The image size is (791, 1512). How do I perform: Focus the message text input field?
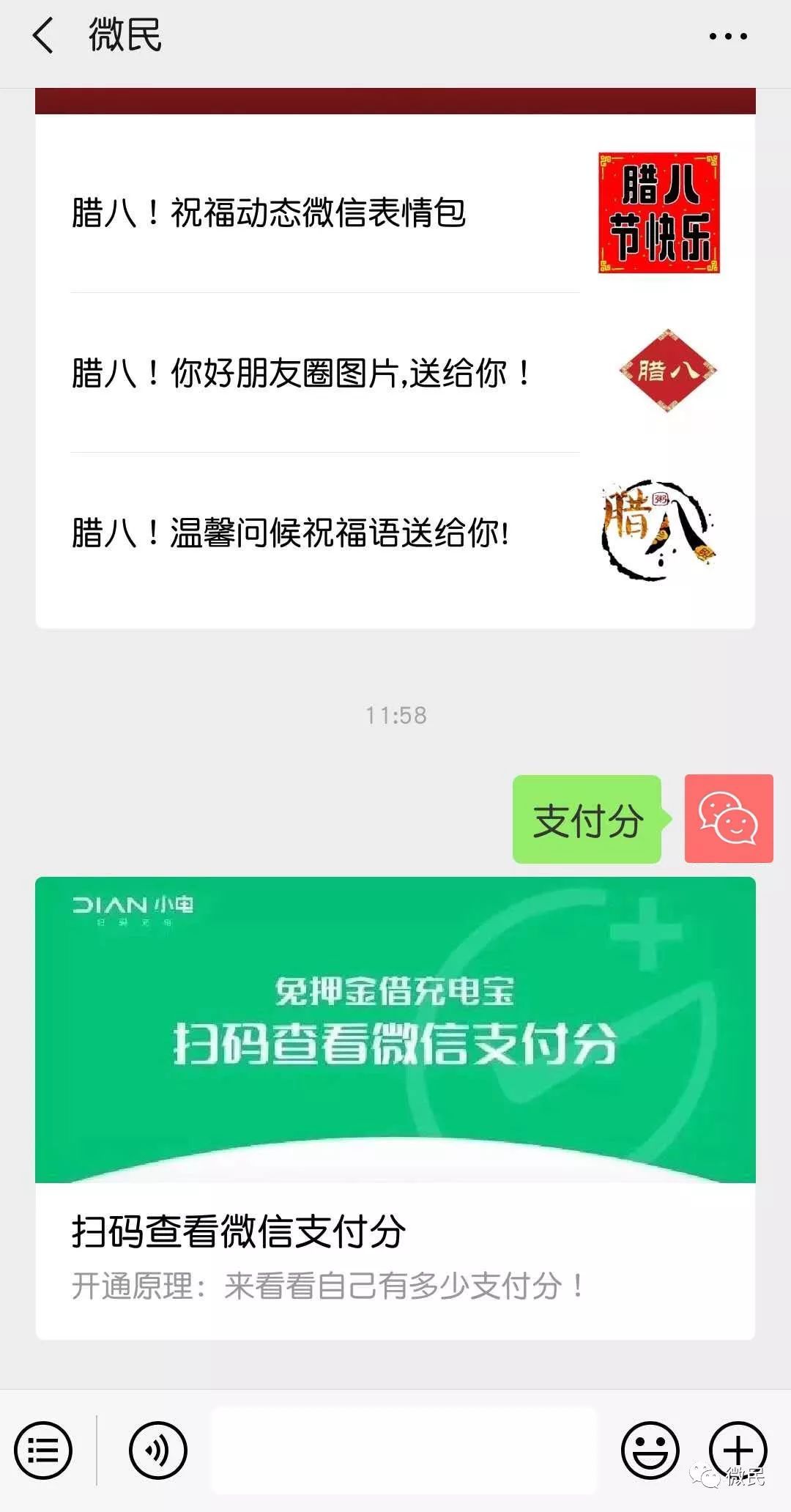pos(404,1450)
